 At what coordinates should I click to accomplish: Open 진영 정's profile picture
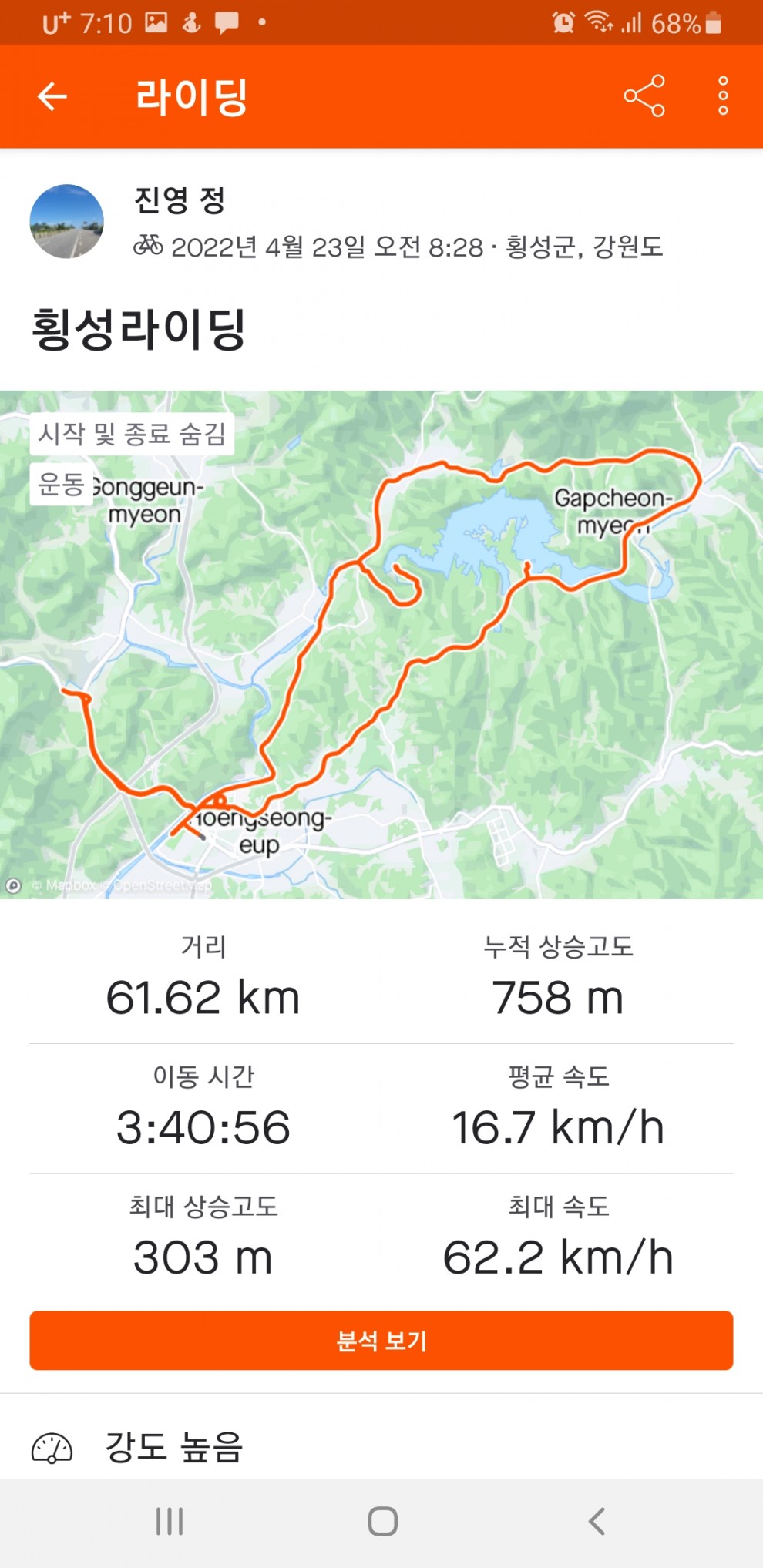coord(66,221)
